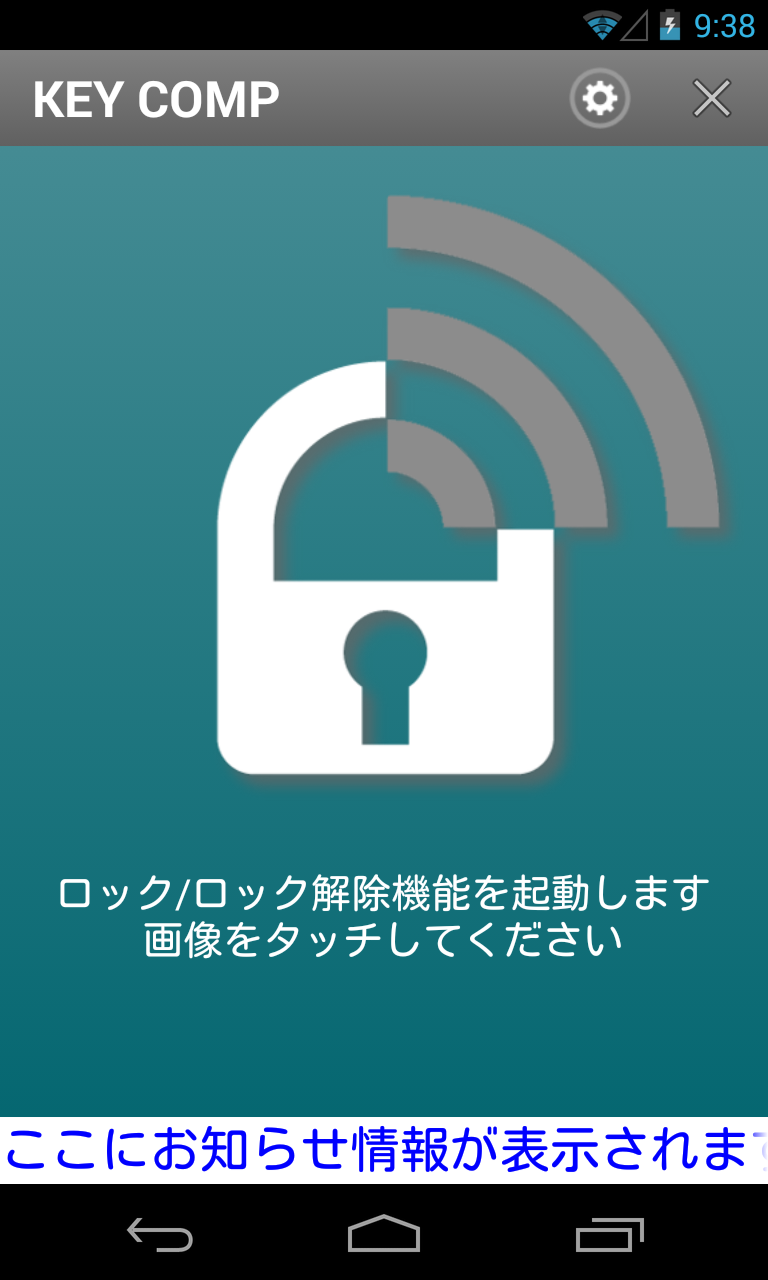Open the blue notice information banner
768x1280 pixels.
384,1150
